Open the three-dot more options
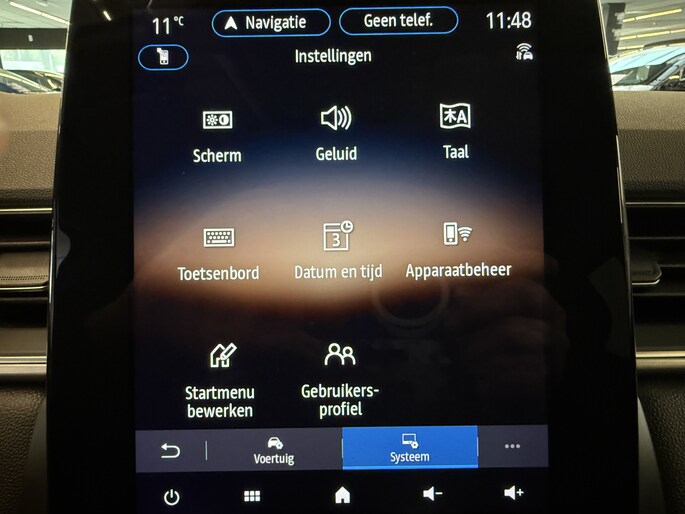685x514 pixels. tap(512, 447)
